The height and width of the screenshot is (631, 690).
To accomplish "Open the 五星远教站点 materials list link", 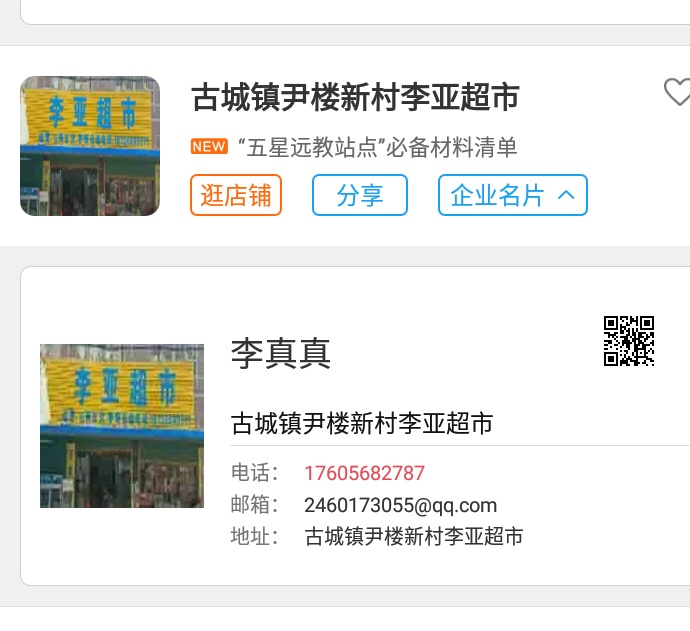I will tap(377, 147).
